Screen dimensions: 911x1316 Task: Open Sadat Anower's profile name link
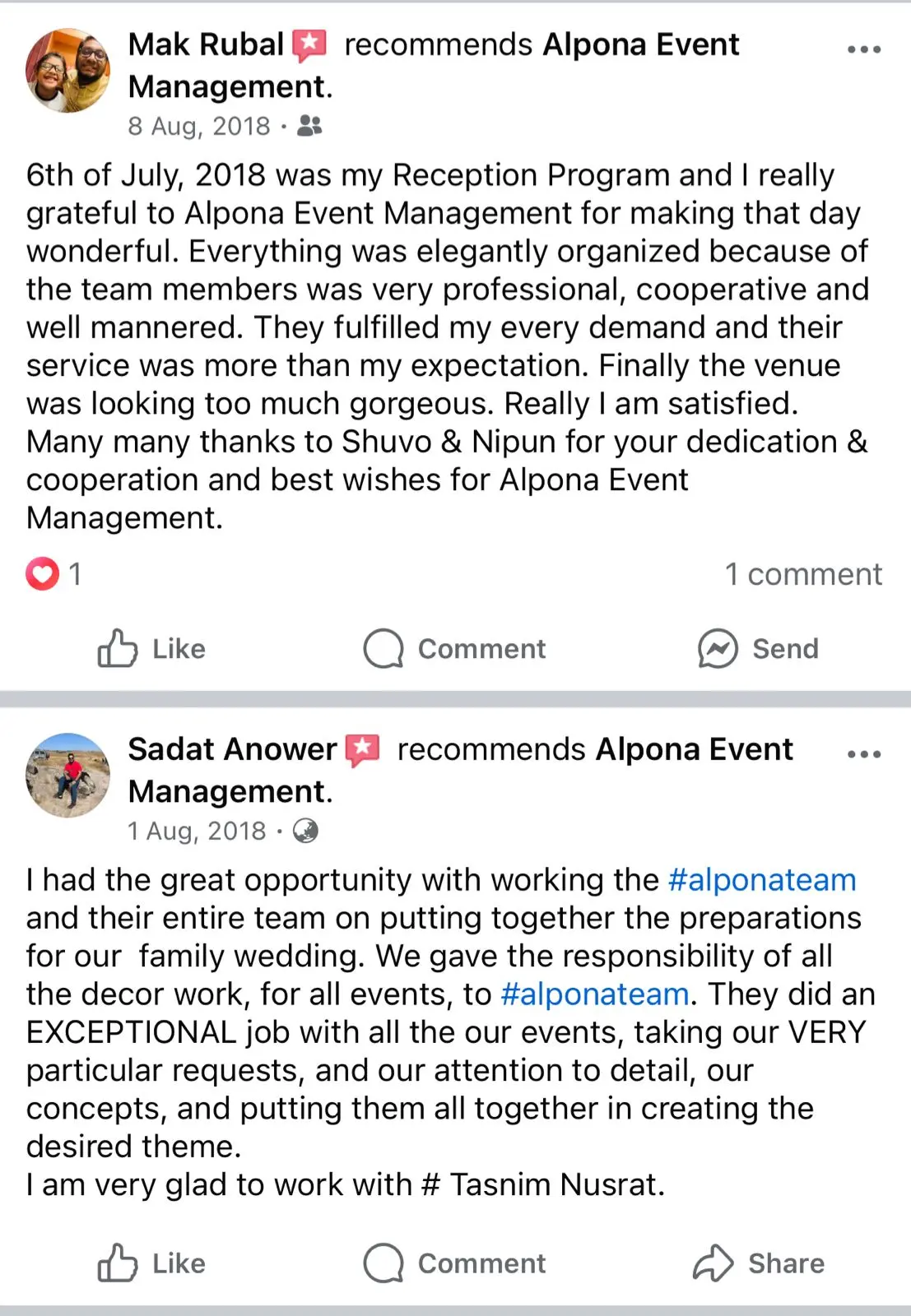pos(232,749)
